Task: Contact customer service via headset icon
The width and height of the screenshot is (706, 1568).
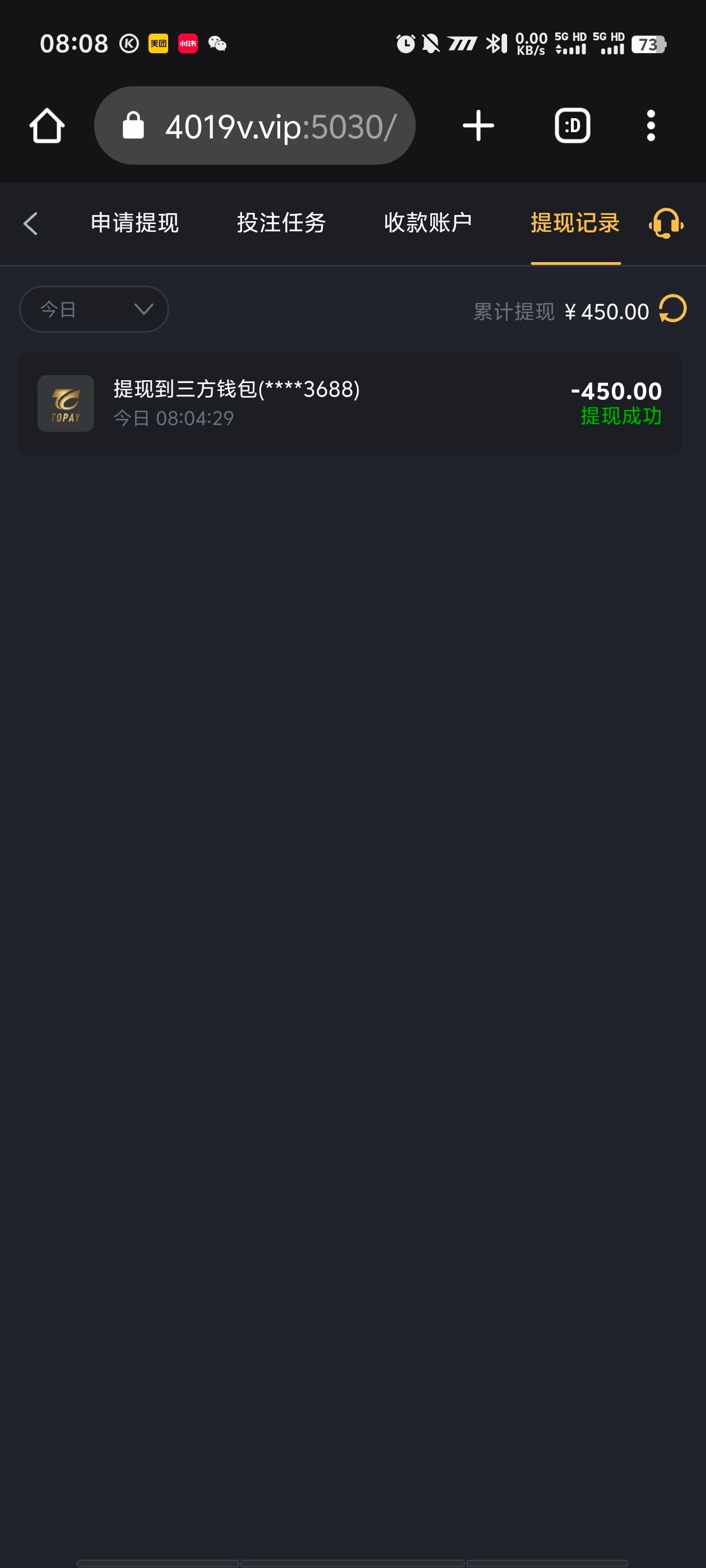Action: click(x=666, y=223)
